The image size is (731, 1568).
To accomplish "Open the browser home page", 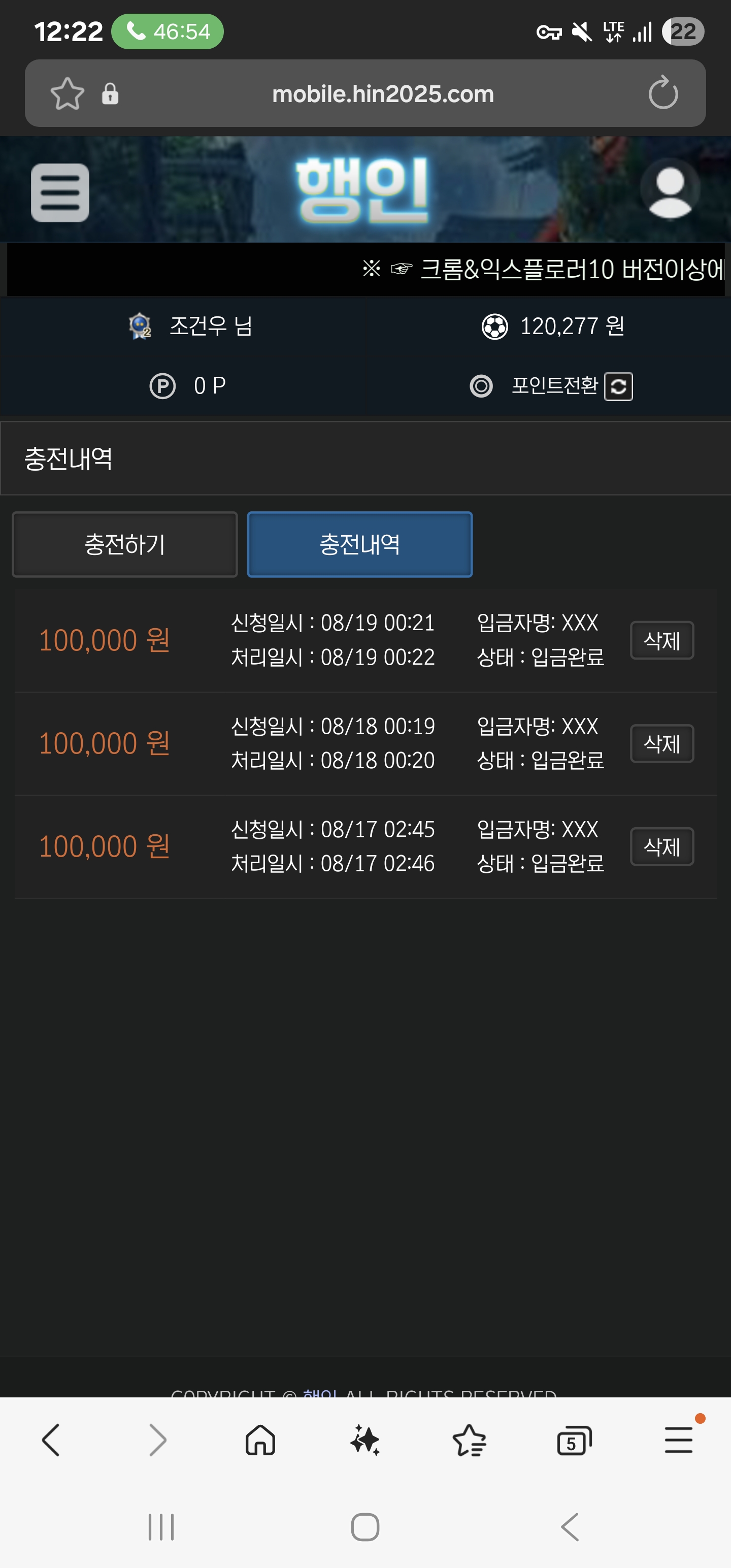I will (260, 1440).
